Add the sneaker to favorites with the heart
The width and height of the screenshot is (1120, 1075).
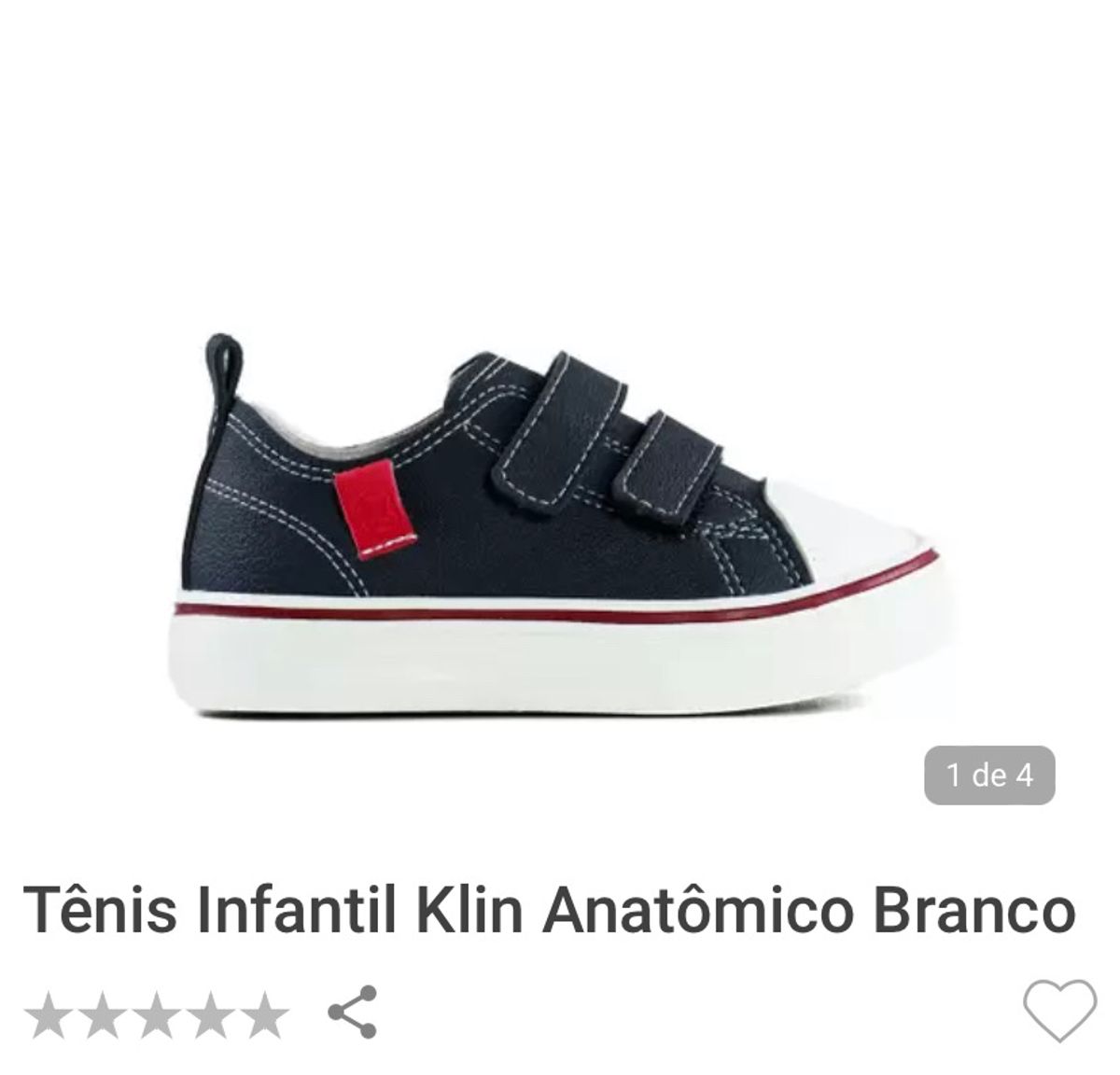[1060, 1011]
